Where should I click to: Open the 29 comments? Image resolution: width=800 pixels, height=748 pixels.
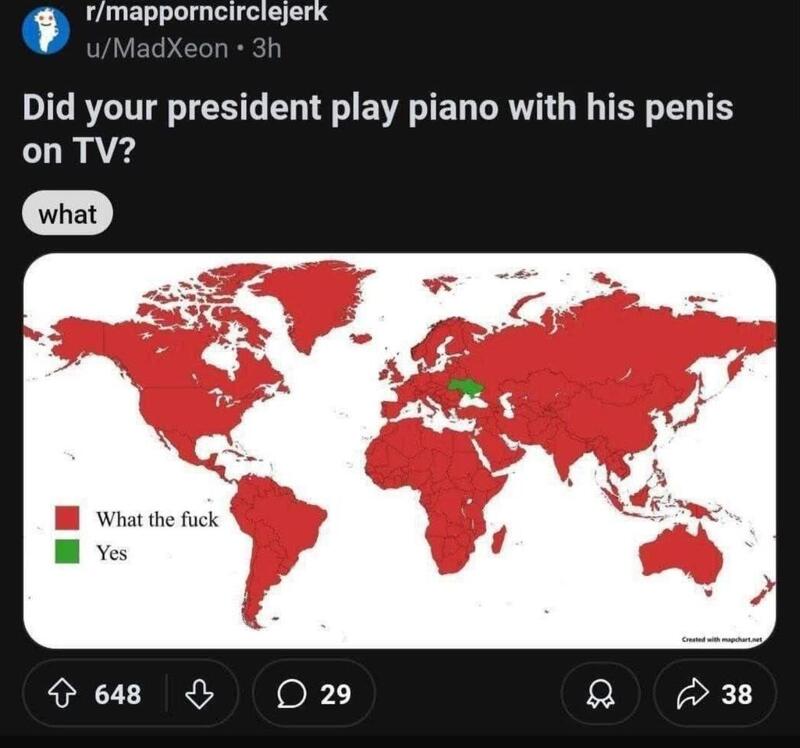pos(313,693)
